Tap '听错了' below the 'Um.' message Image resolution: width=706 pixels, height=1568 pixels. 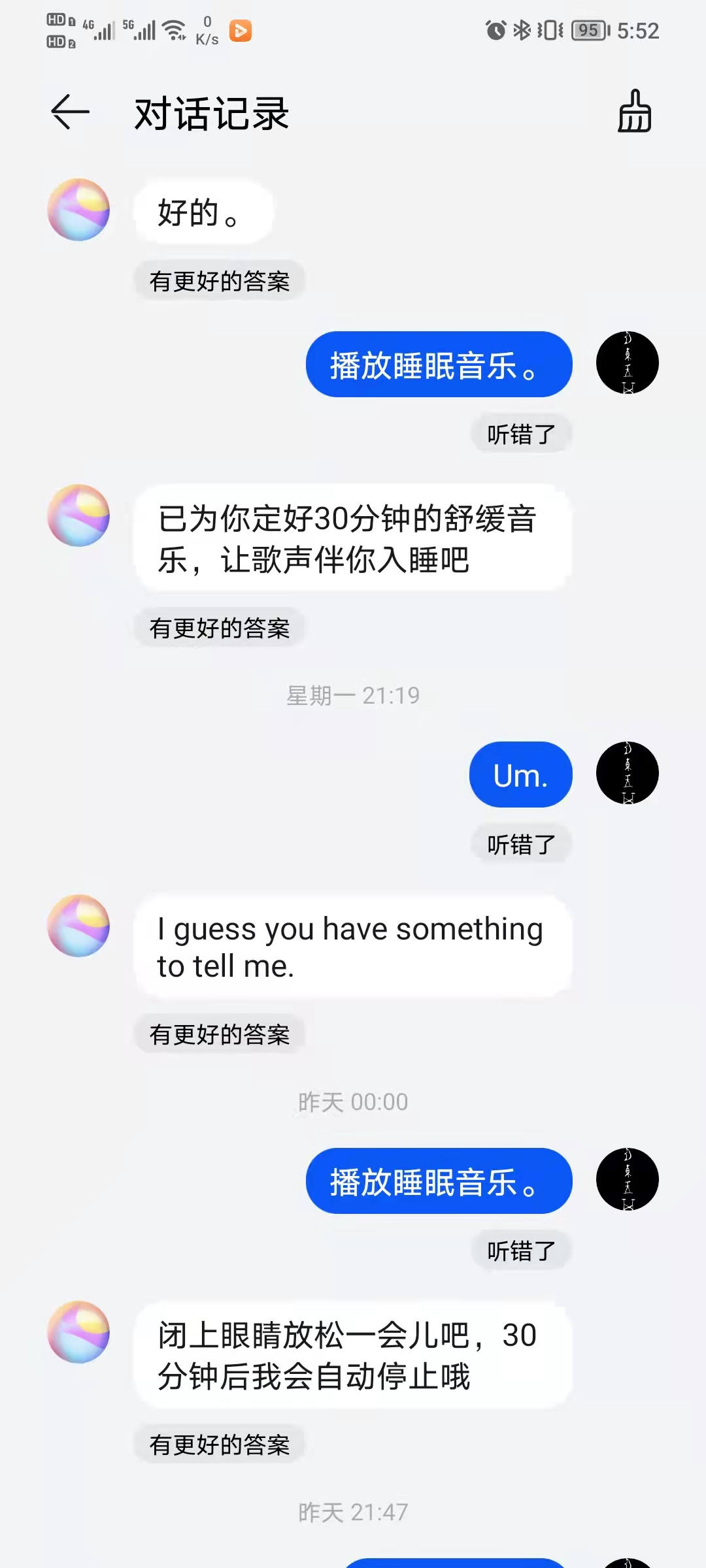click(x=520, y=843)
